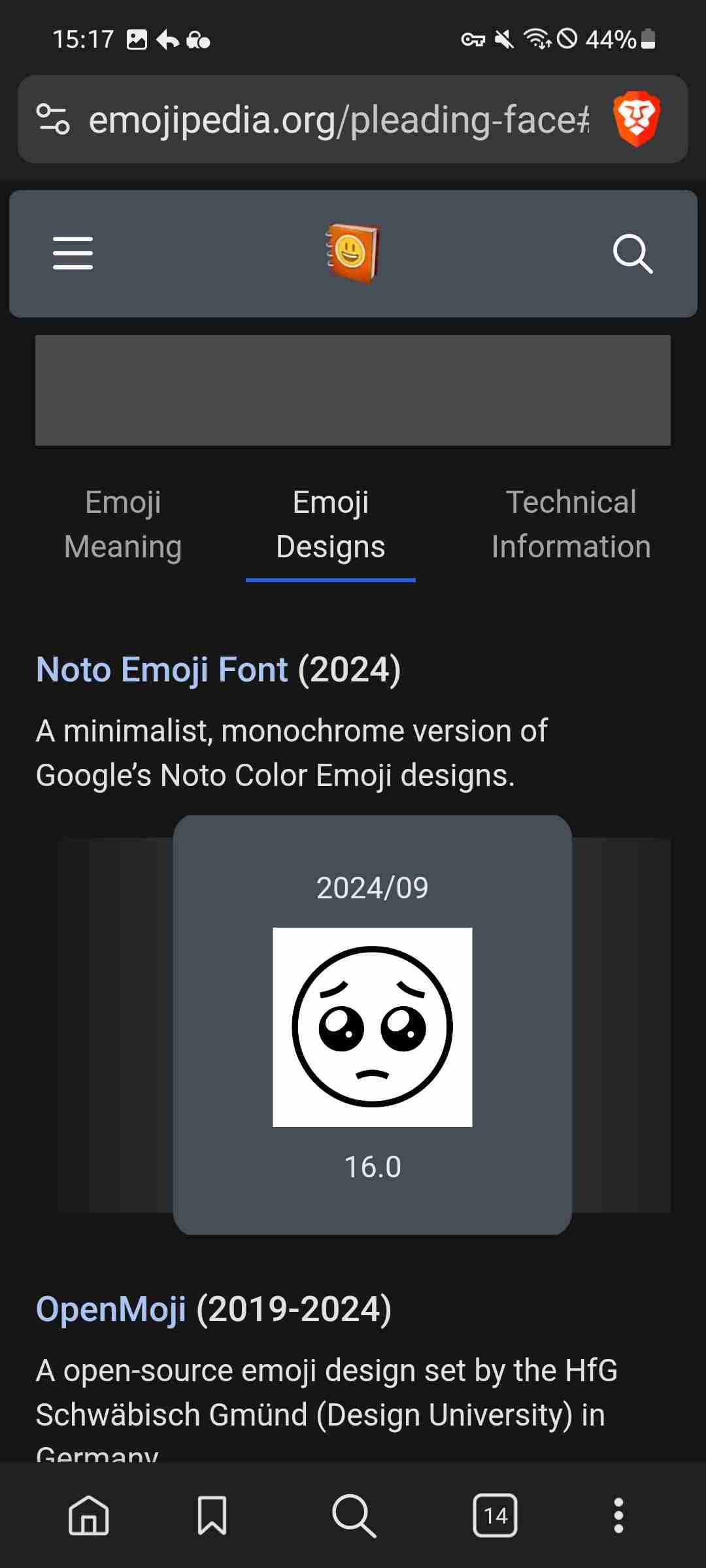706x1568 pixels.
Task: Bookmark this page in browser toolbar
Action: coord(212,1515)
